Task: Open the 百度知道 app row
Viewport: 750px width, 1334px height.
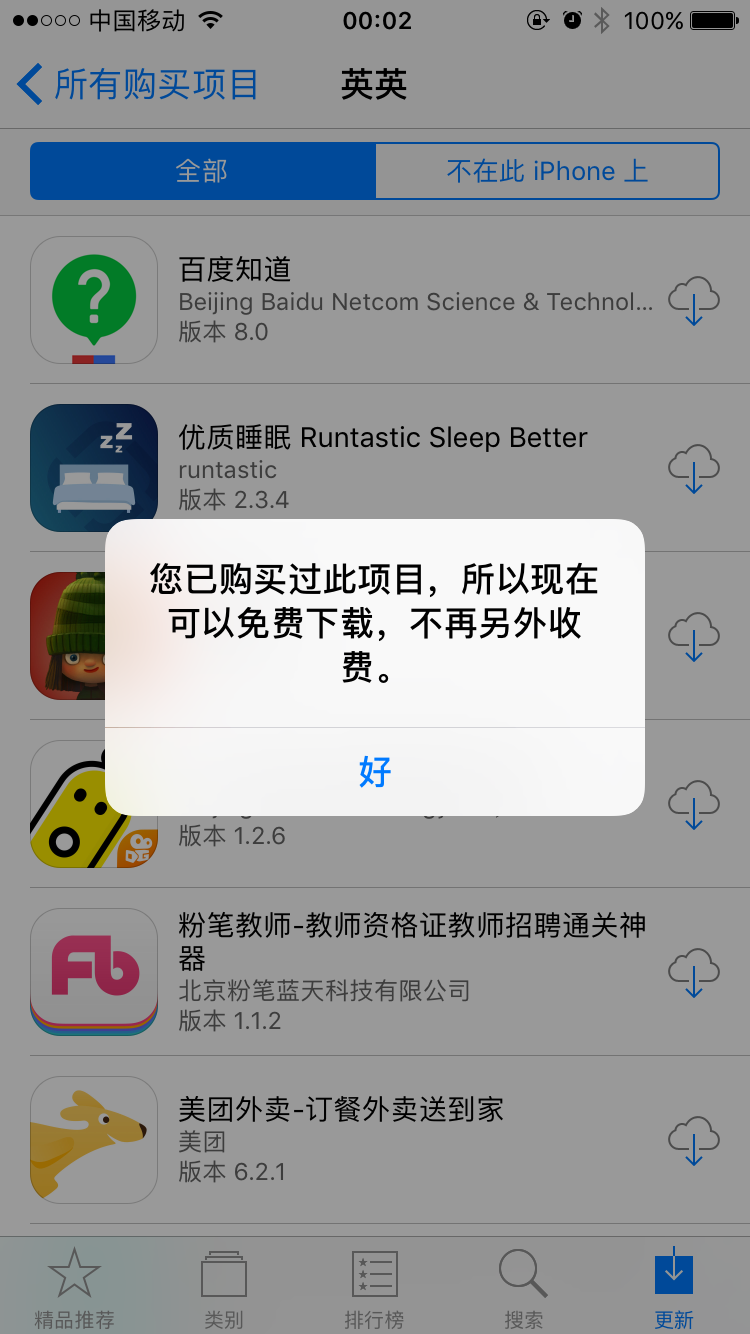Action: [x=400, y=300]
